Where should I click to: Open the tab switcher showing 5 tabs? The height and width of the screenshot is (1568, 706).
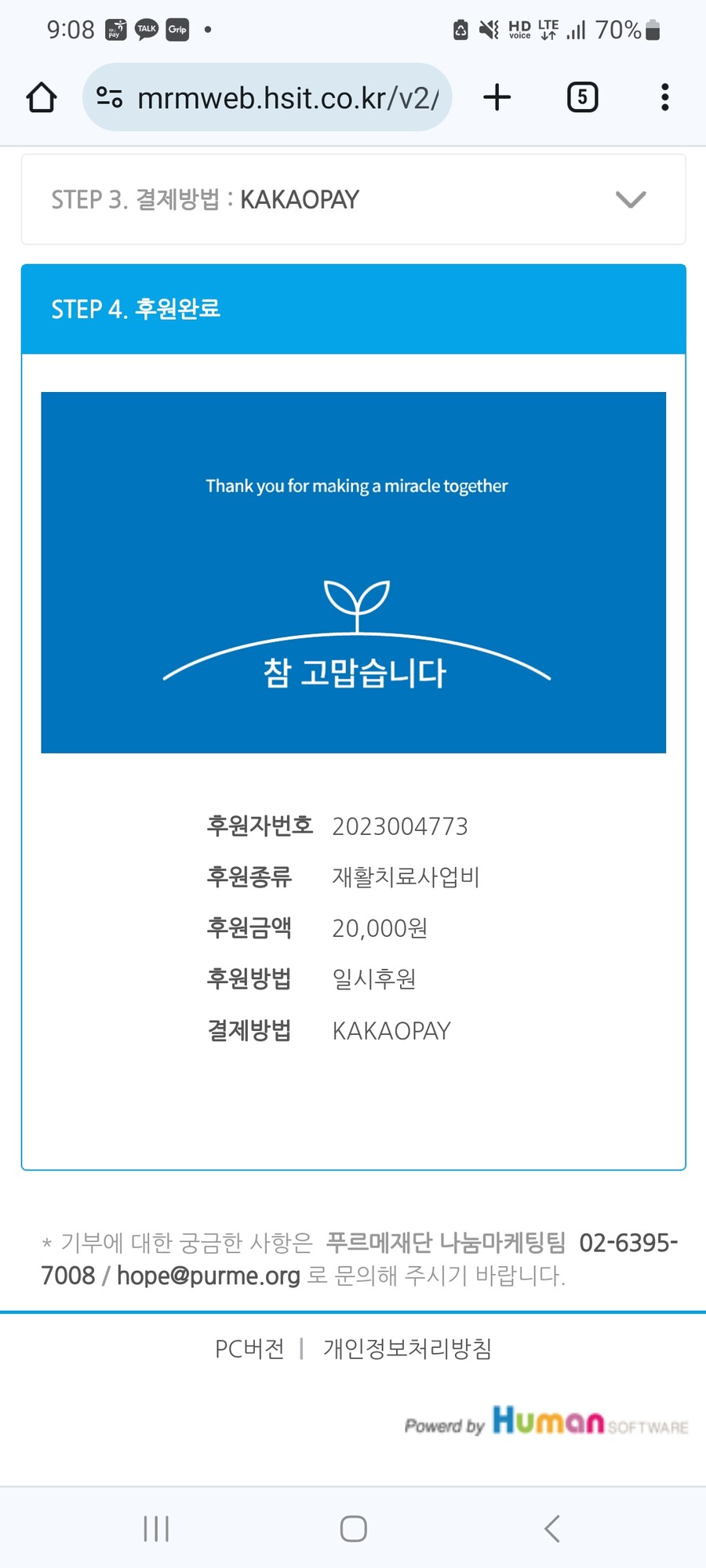pyautogui.click(x=582, y=98)
